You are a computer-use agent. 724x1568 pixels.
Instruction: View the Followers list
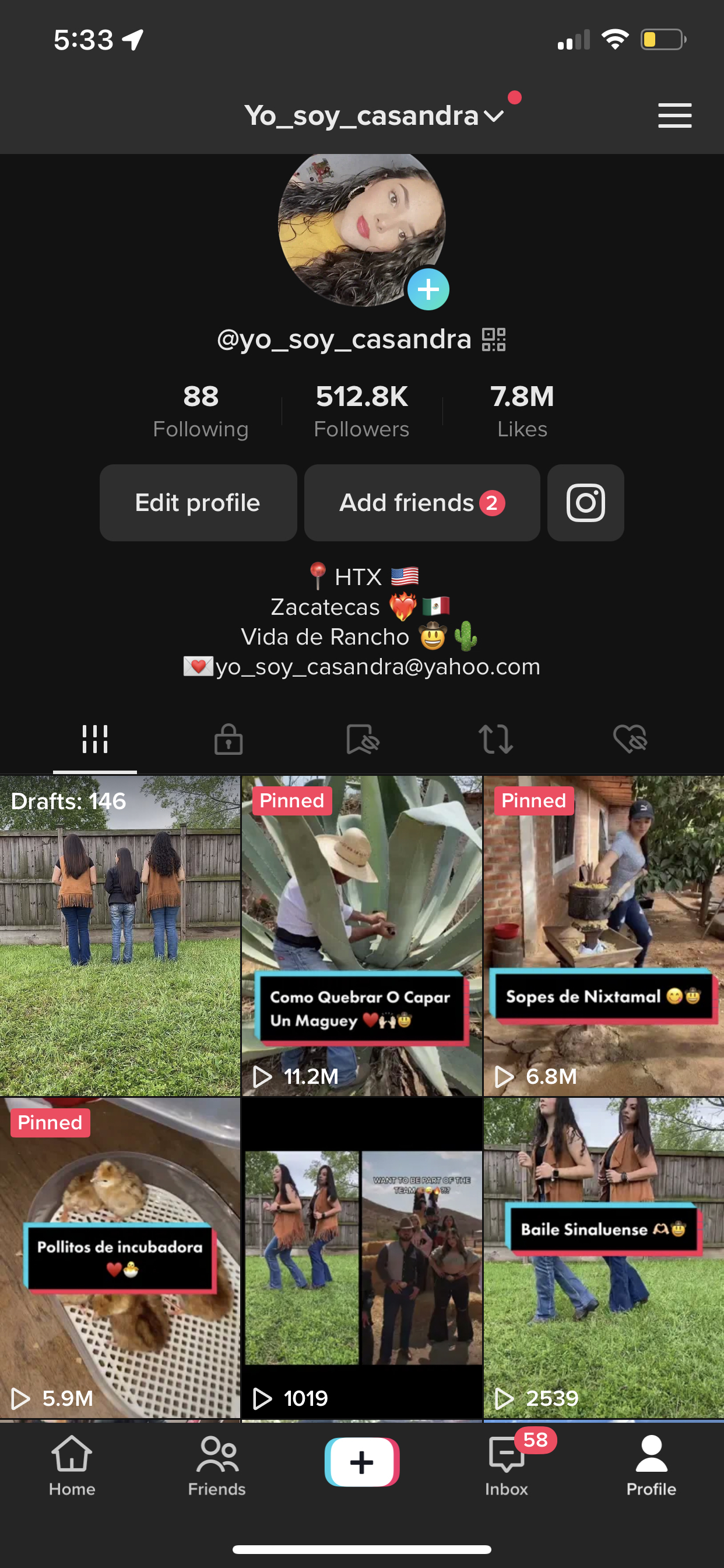[x=361, y=411]
